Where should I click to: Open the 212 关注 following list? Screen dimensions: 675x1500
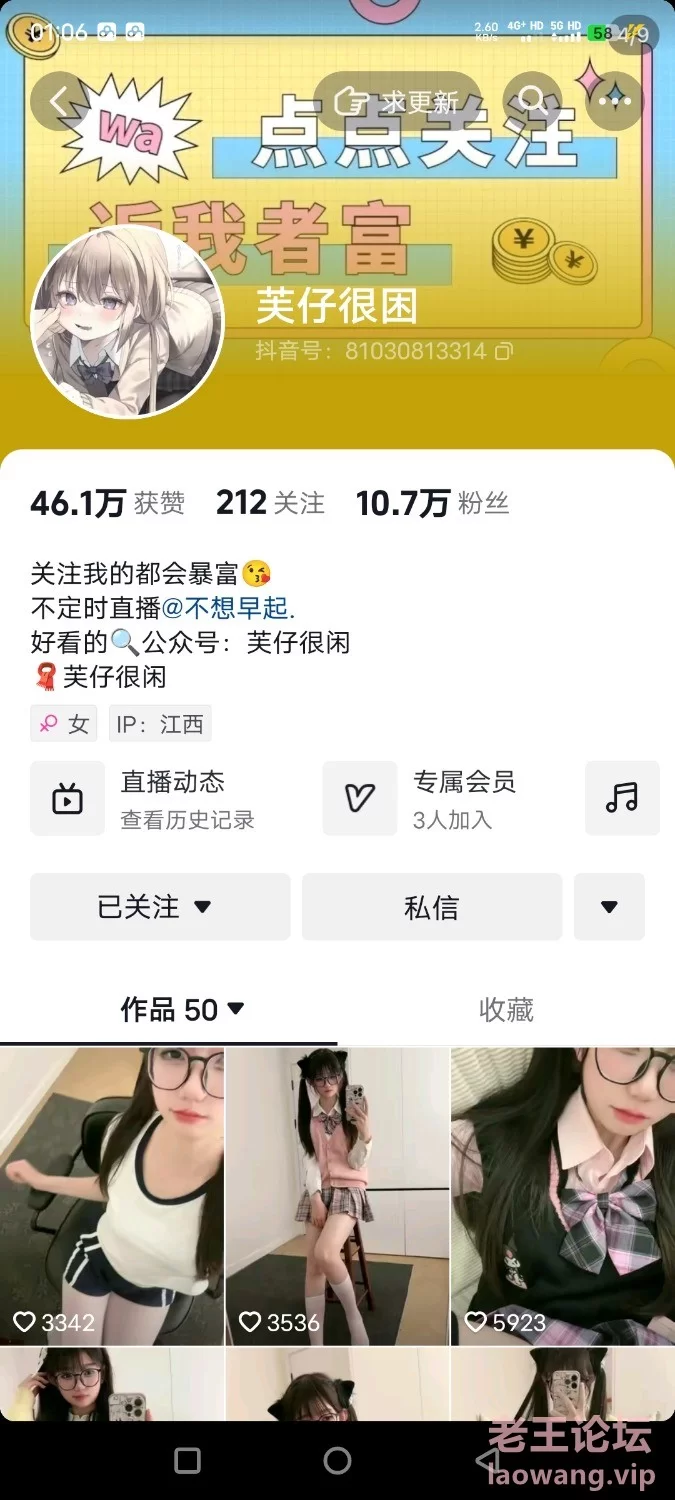tap(270, 503)
